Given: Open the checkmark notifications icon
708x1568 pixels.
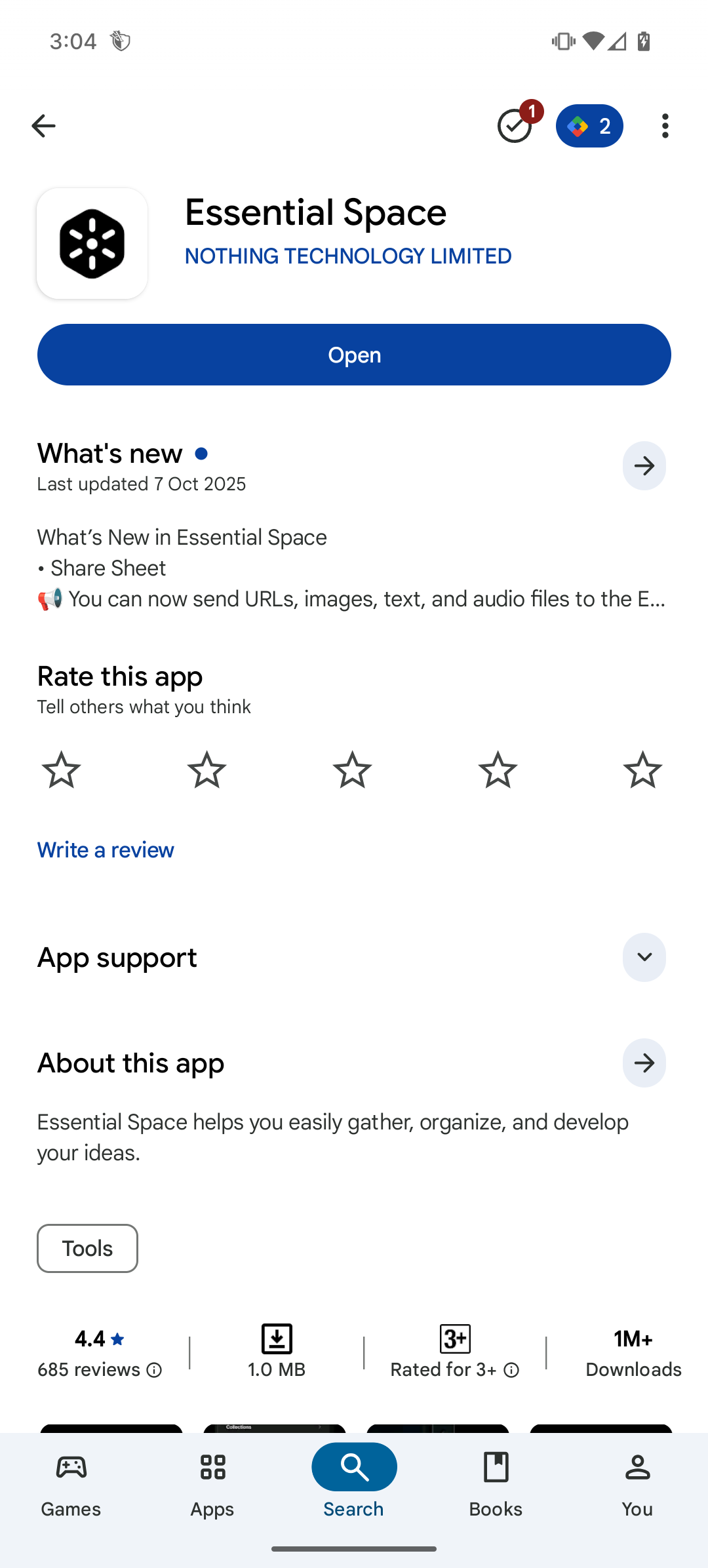Looking at the screenshot, I should 515,126.
